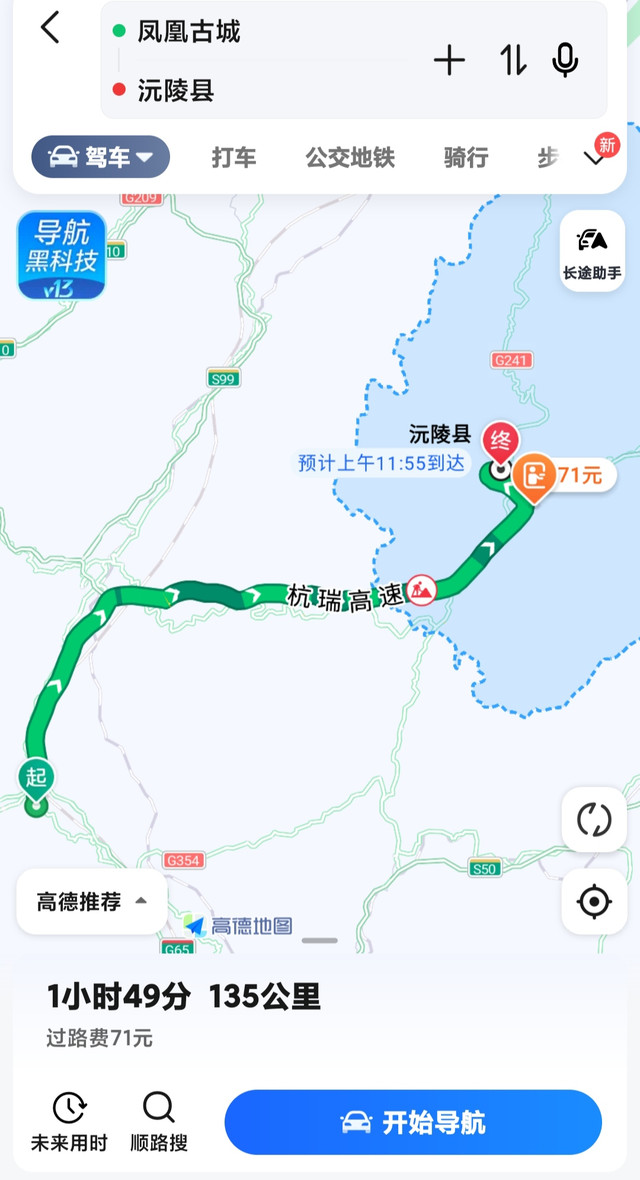The width and height of the screenshot is (640, 1180).
Task: Select the 骑行 travel mode
Action: click(466, 157)
